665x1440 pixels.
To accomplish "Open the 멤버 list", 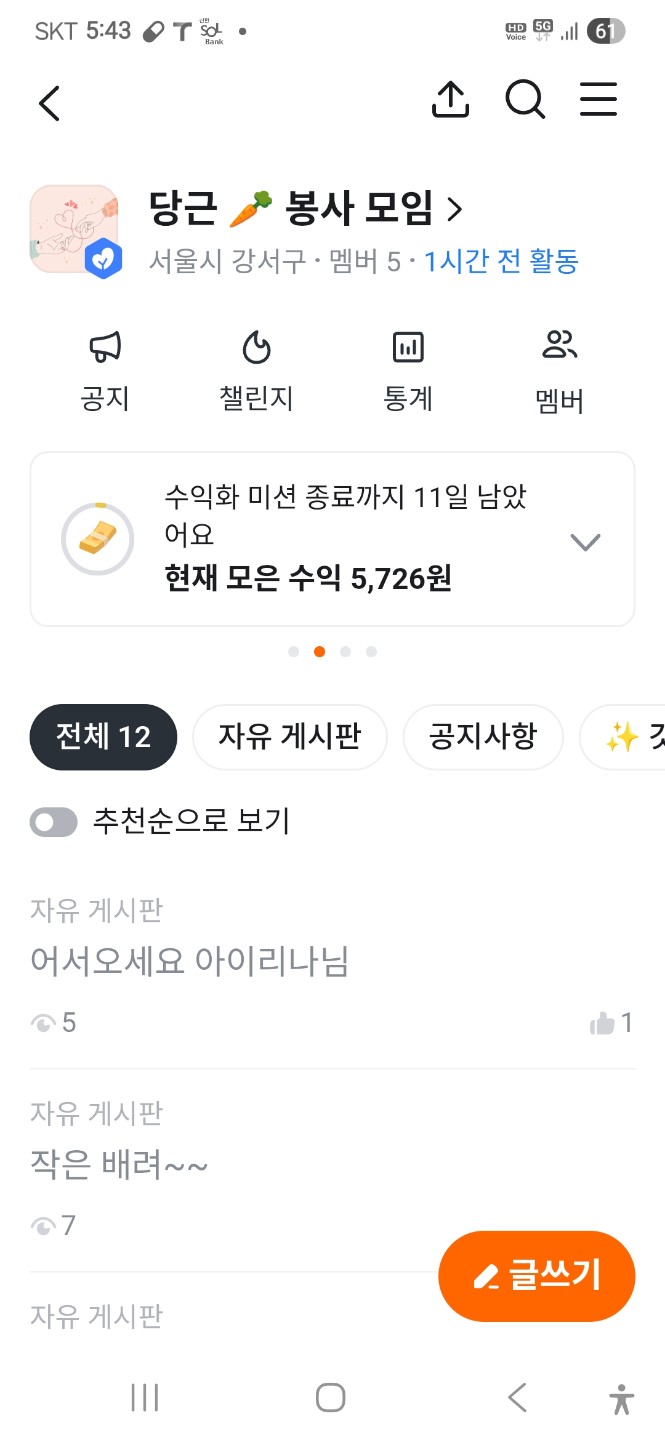I will [560, 371].
